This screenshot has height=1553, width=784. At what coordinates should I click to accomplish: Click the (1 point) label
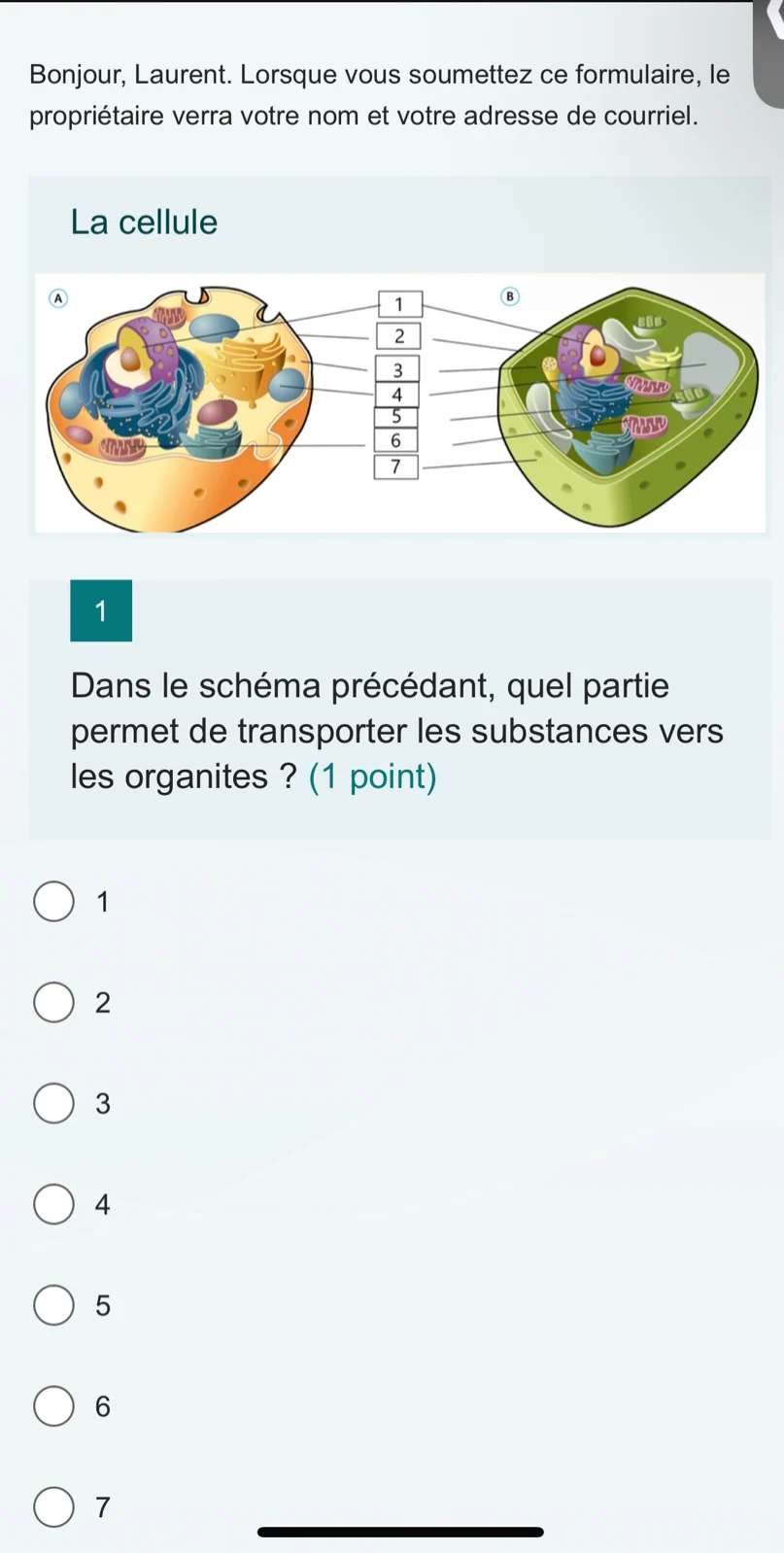372,776
